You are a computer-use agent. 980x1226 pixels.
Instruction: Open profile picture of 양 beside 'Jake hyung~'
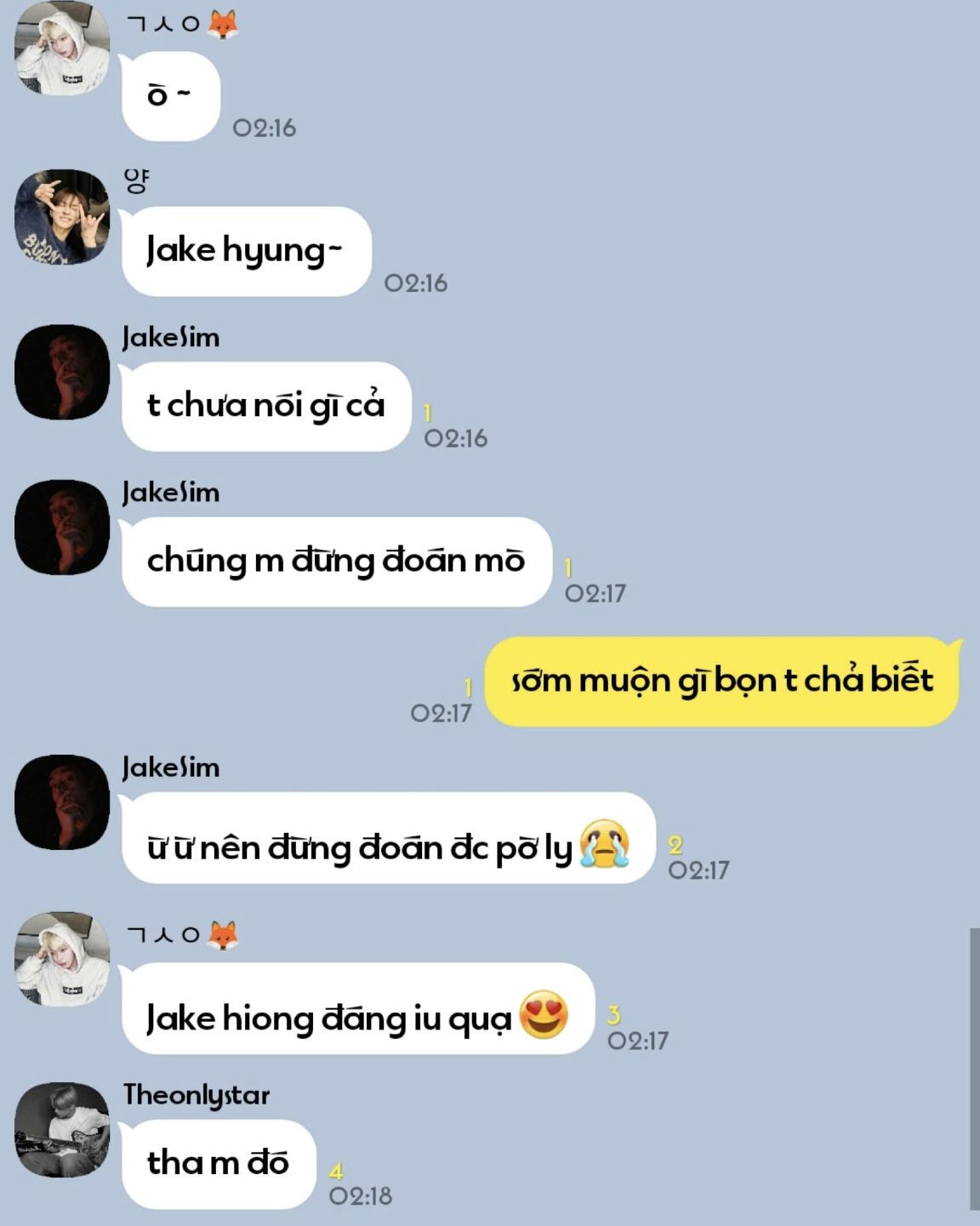click(x=62, y=216)
